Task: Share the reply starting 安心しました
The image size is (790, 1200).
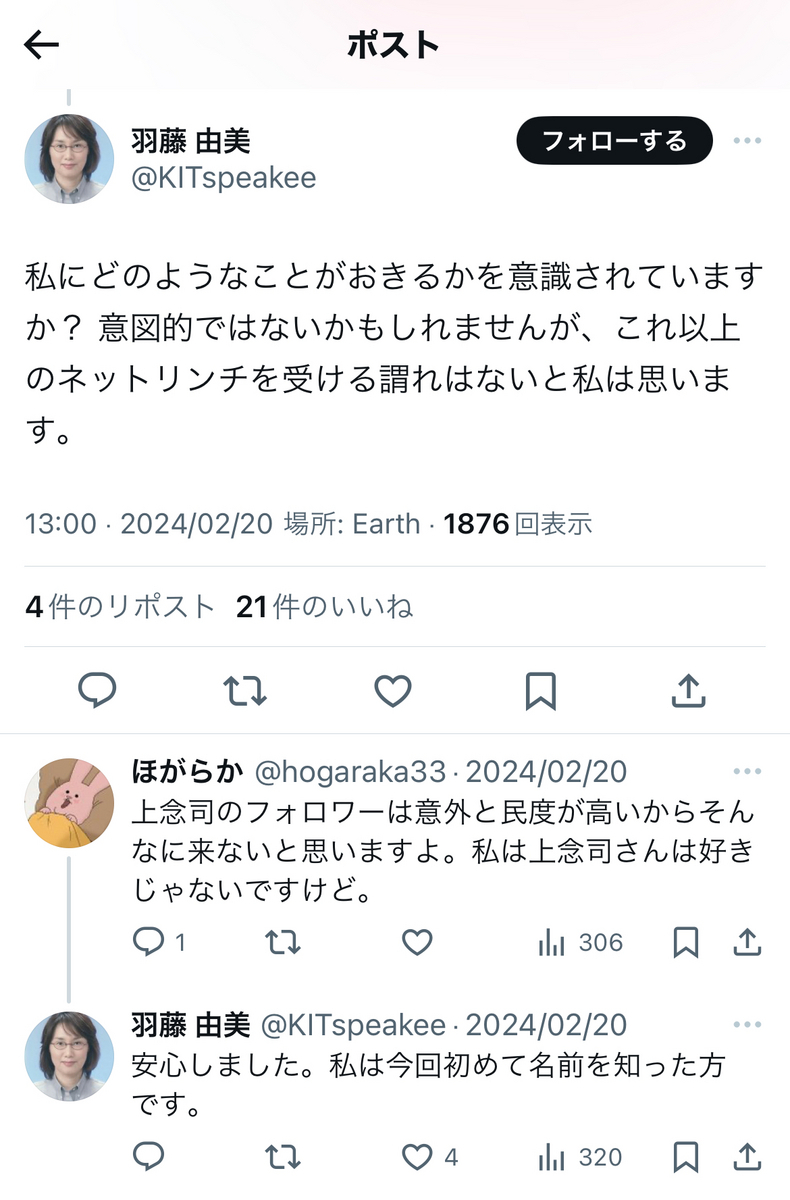Action: 748,1157
